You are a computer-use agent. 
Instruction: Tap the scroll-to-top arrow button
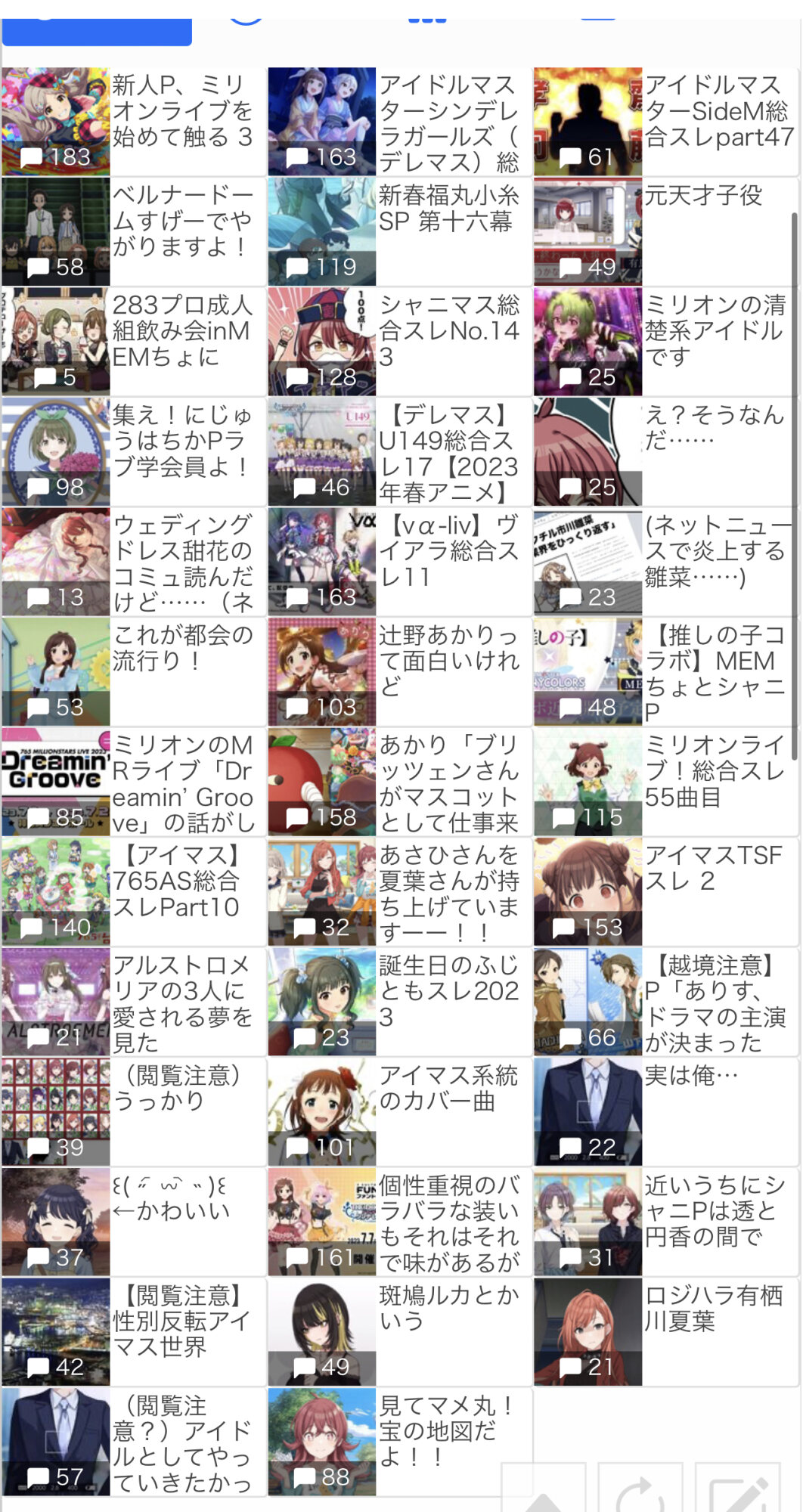click(x=544, y=1488)
